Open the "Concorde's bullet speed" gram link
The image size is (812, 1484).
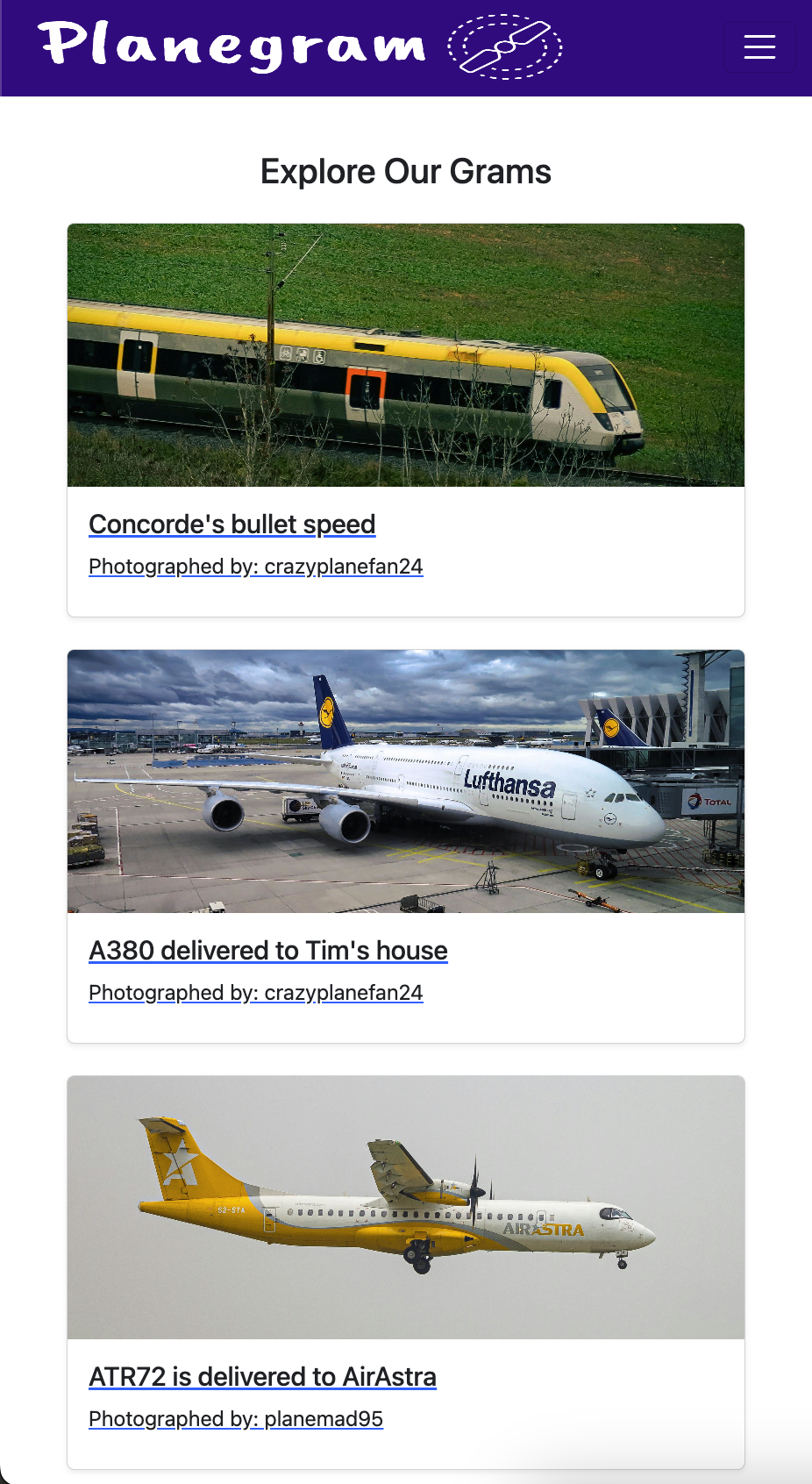pos(232,524)
